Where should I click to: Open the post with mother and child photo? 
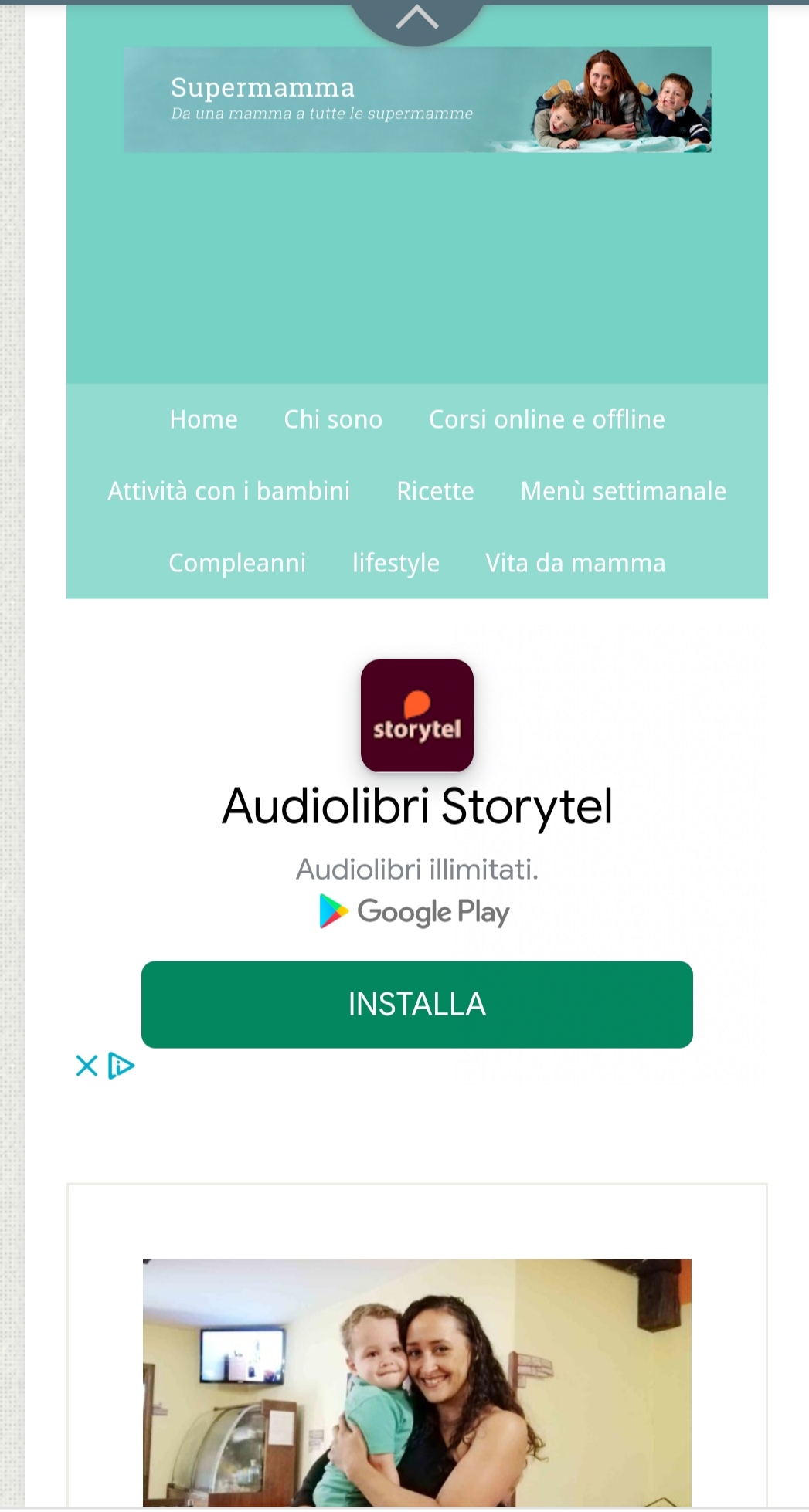click(417, 1382)
